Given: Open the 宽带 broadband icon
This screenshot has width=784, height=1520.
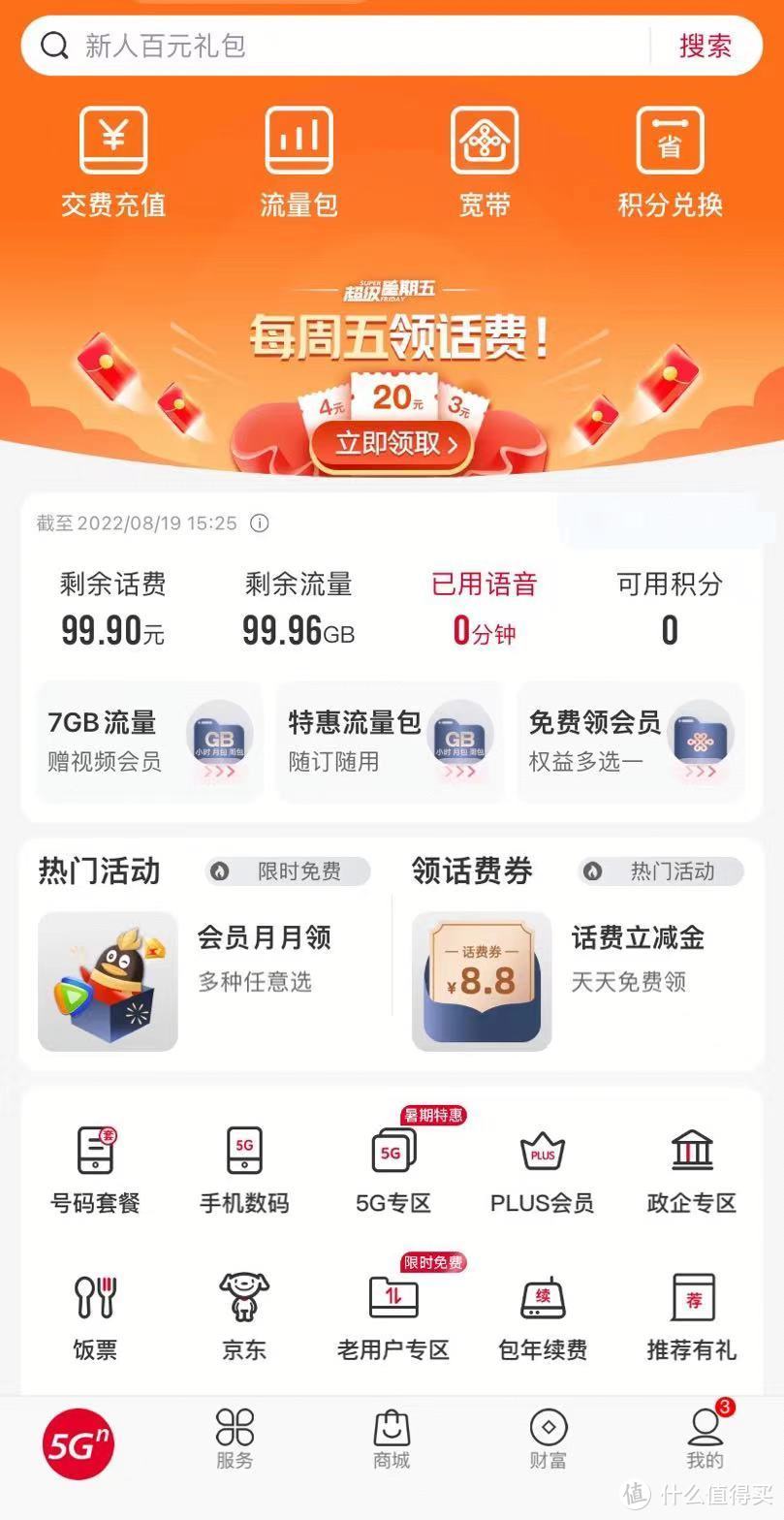Looking at the screenshot, I should [484, 160].
